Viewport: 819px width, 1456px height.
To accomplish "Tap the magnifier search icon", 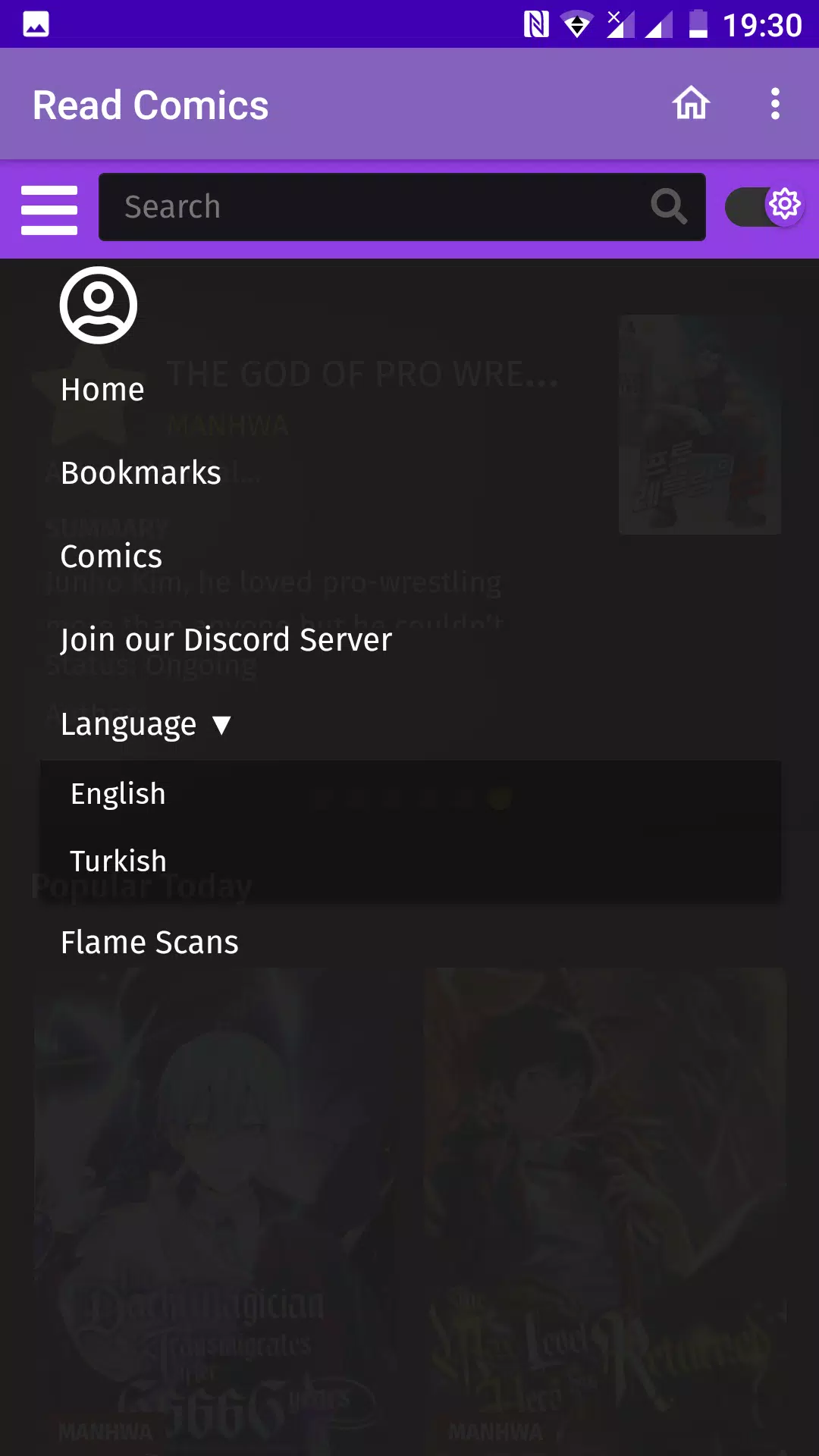I will tap(668, 206).
